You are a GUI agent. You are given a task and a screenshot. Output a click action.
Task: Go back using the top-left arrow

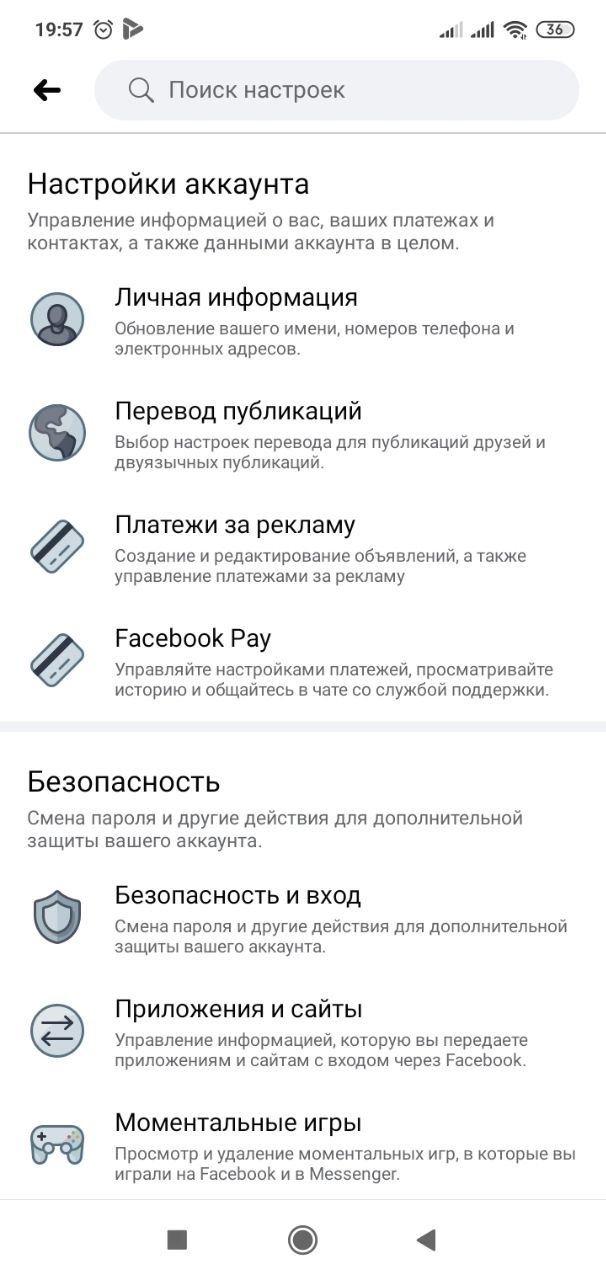click(47, 90)
